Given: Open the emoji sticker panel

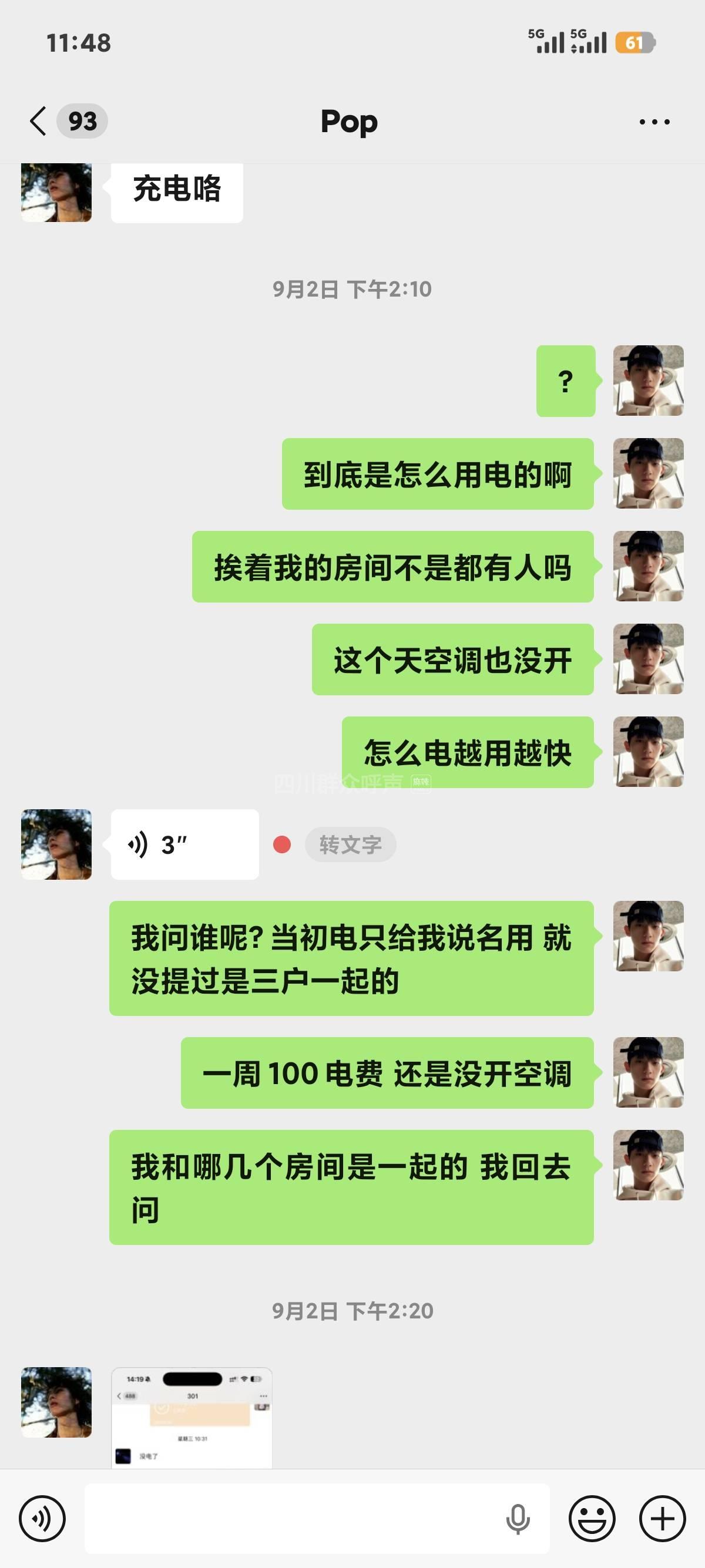Looking at the screenshot, I should [x=592, y=1519].
